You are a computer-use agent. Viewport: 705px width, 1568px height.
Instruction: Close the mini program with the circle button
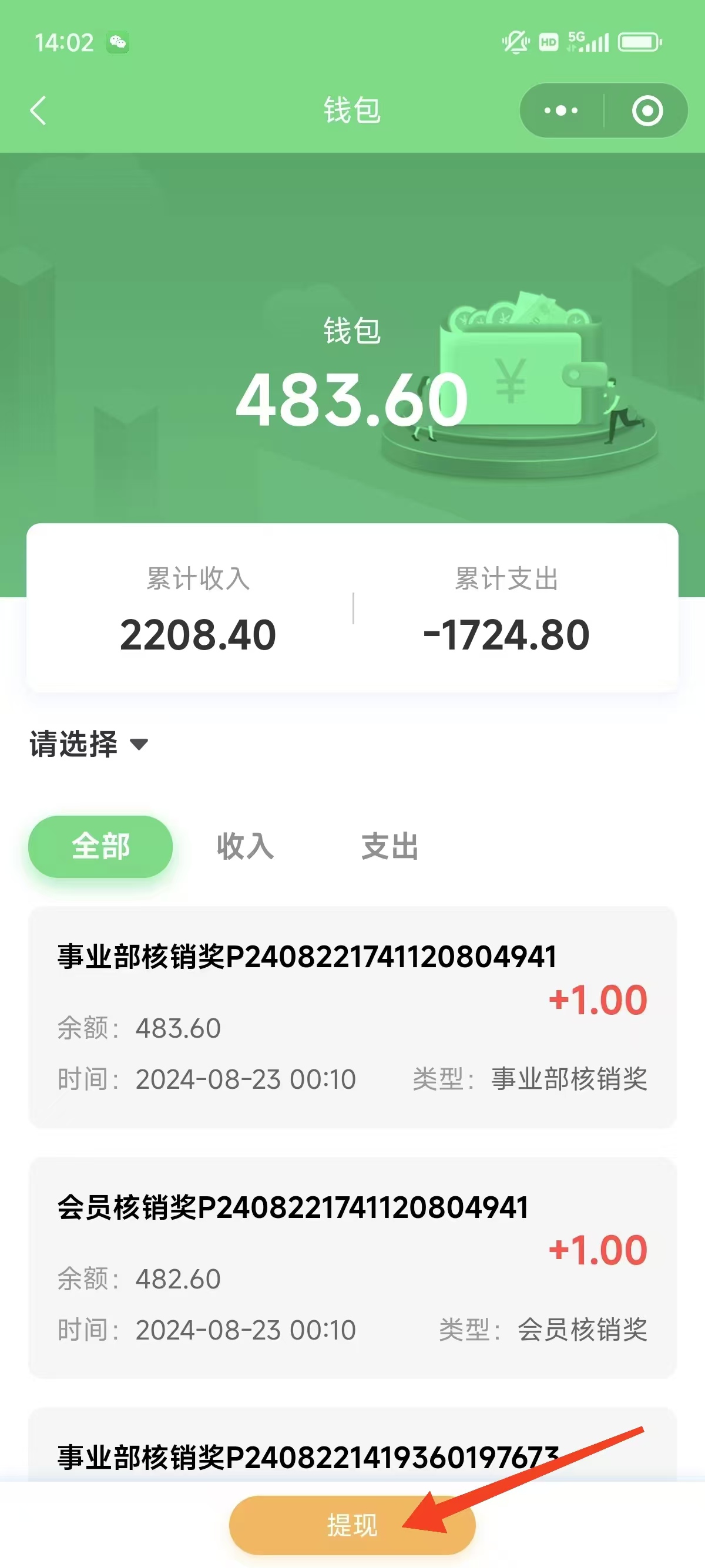pos(647,111)
